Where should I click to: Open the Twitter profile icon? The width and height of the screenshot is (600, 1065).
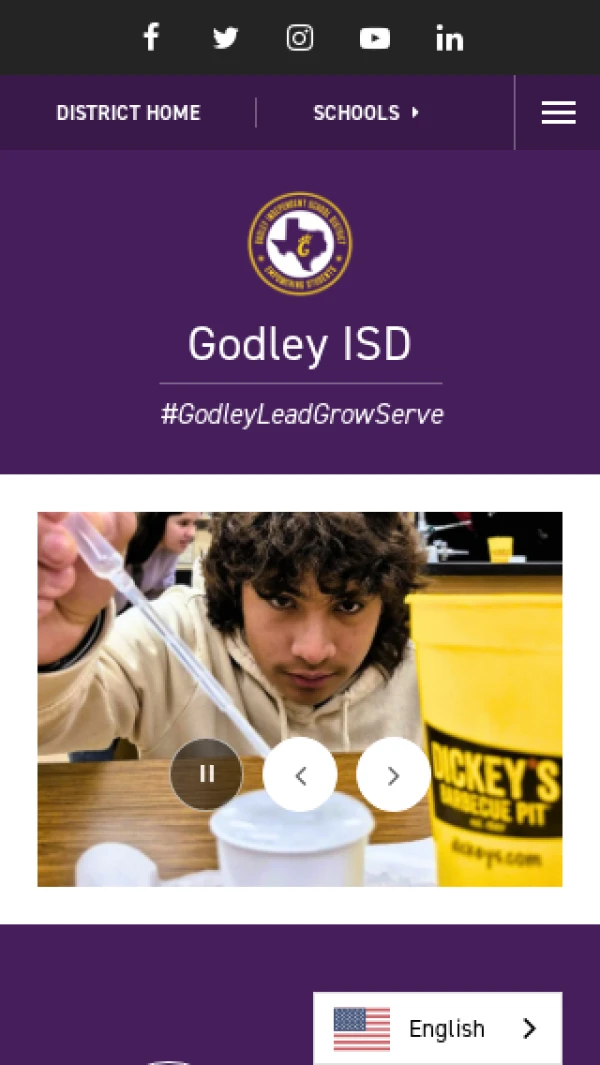click(x=226, y=38)
